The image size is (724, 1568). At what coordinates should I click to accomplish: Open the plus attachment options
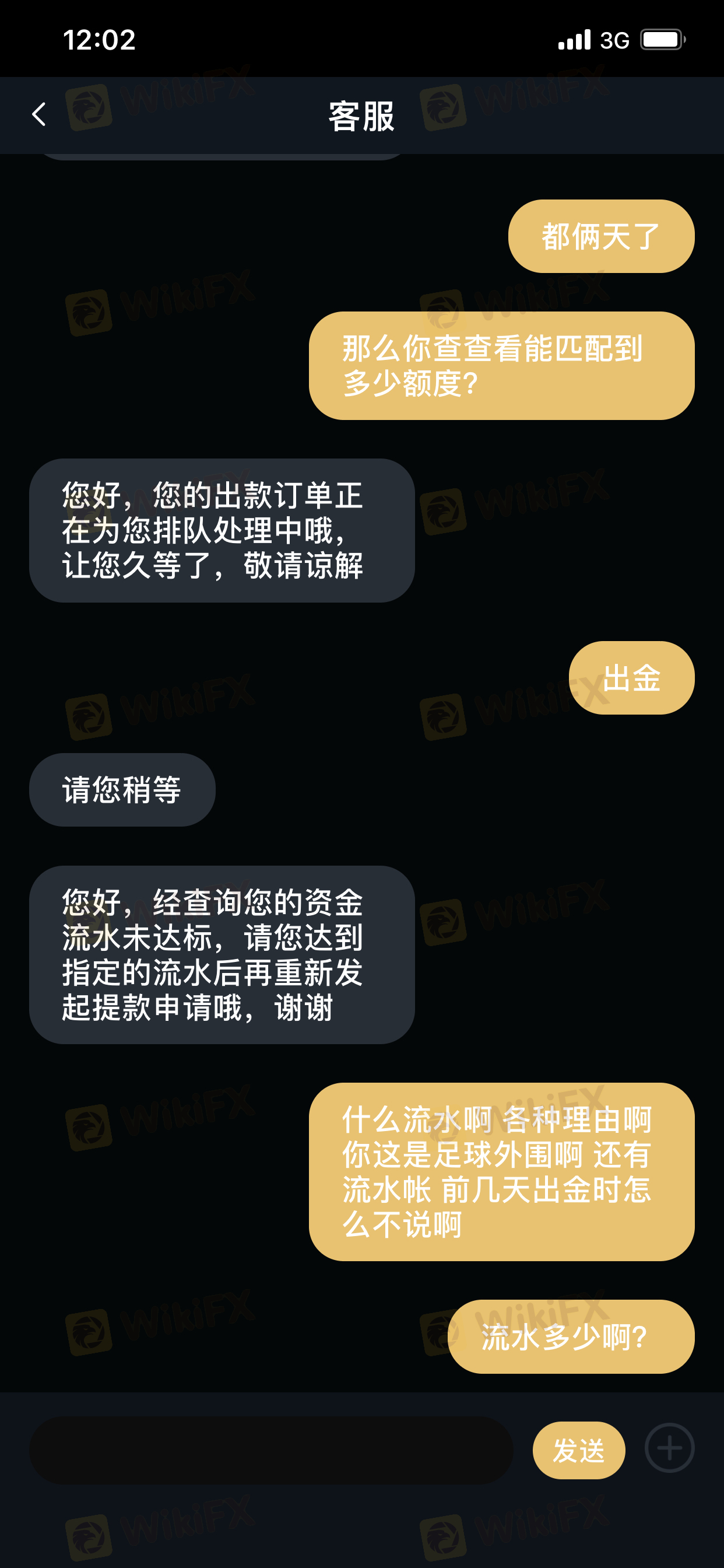669,1448
